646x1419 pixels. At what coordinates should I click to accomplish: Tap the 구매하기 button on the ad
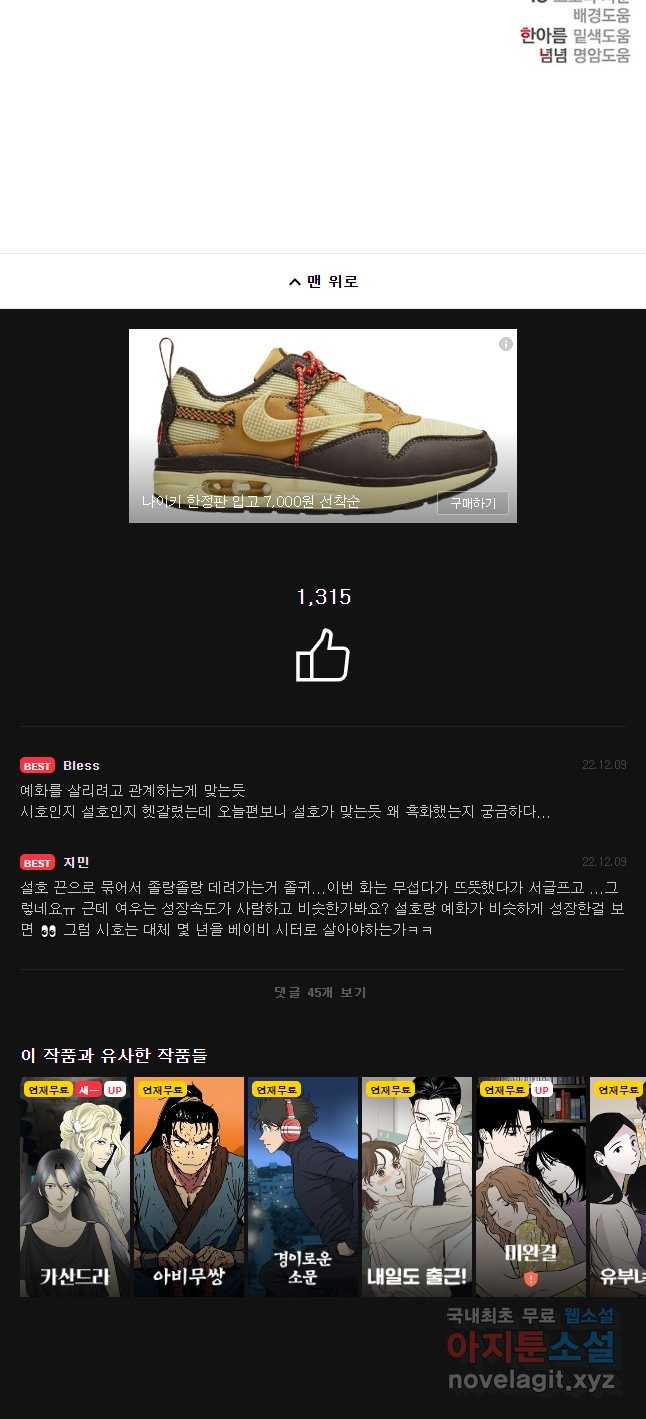pos(472,503)
